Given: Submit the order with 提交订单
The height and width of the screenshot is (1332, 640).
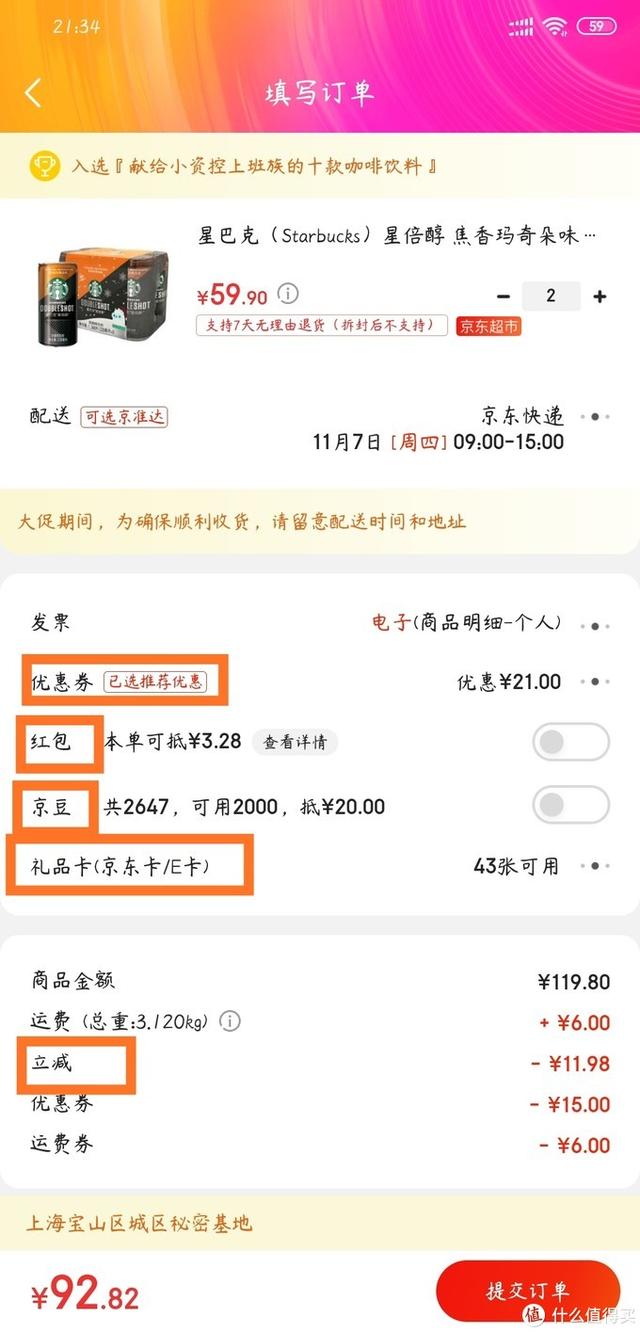Looking at the screenshot, I should pos(526,1290).
